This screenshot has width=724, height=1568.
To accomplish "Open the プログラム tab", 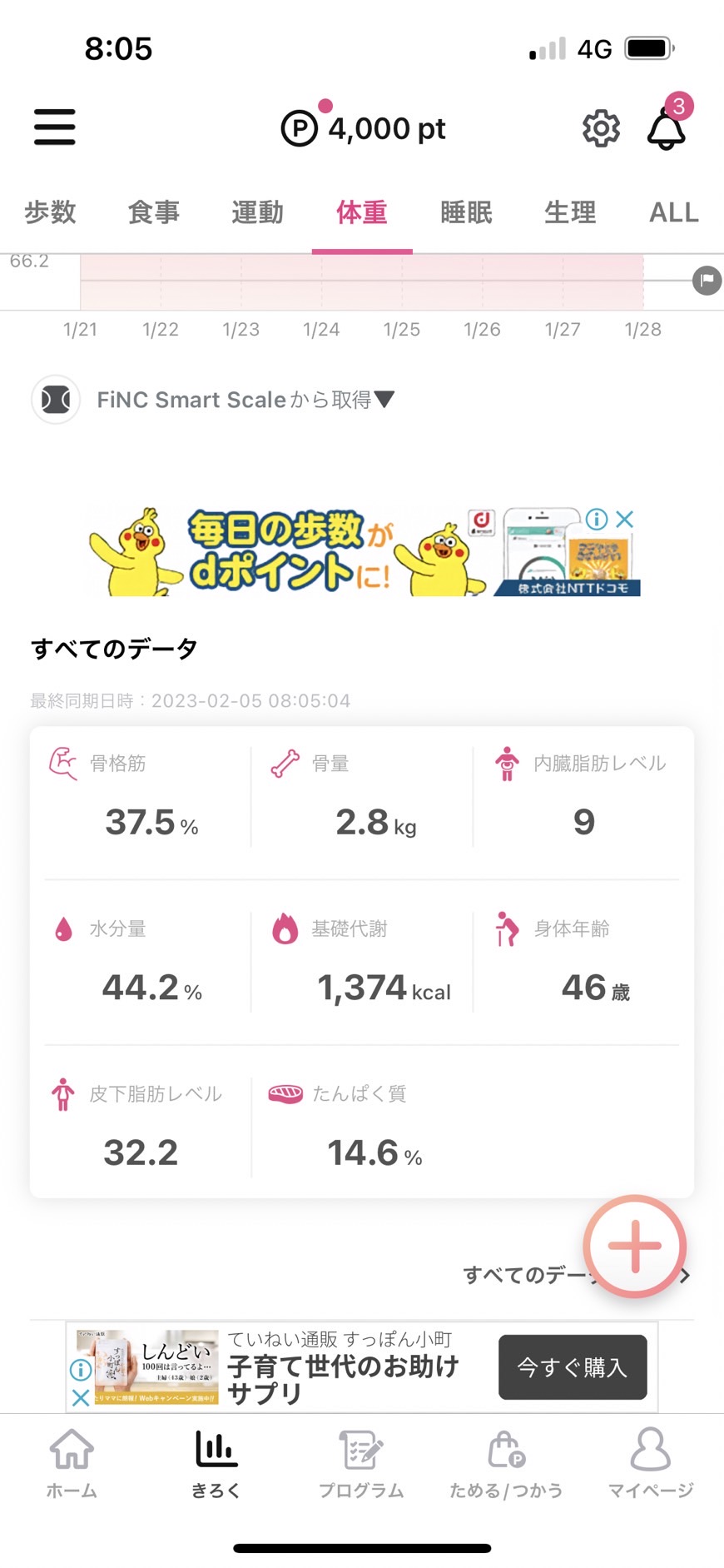I will point(361,1464).
